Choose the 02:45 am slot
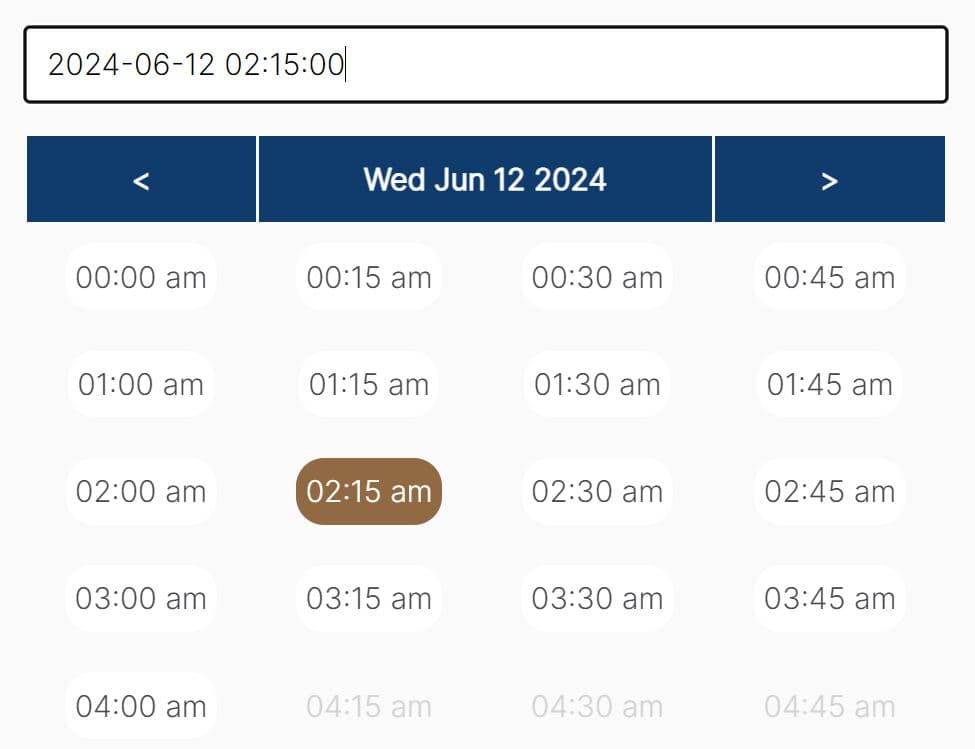Screen dimensions: 975x749 coord(829,491)
